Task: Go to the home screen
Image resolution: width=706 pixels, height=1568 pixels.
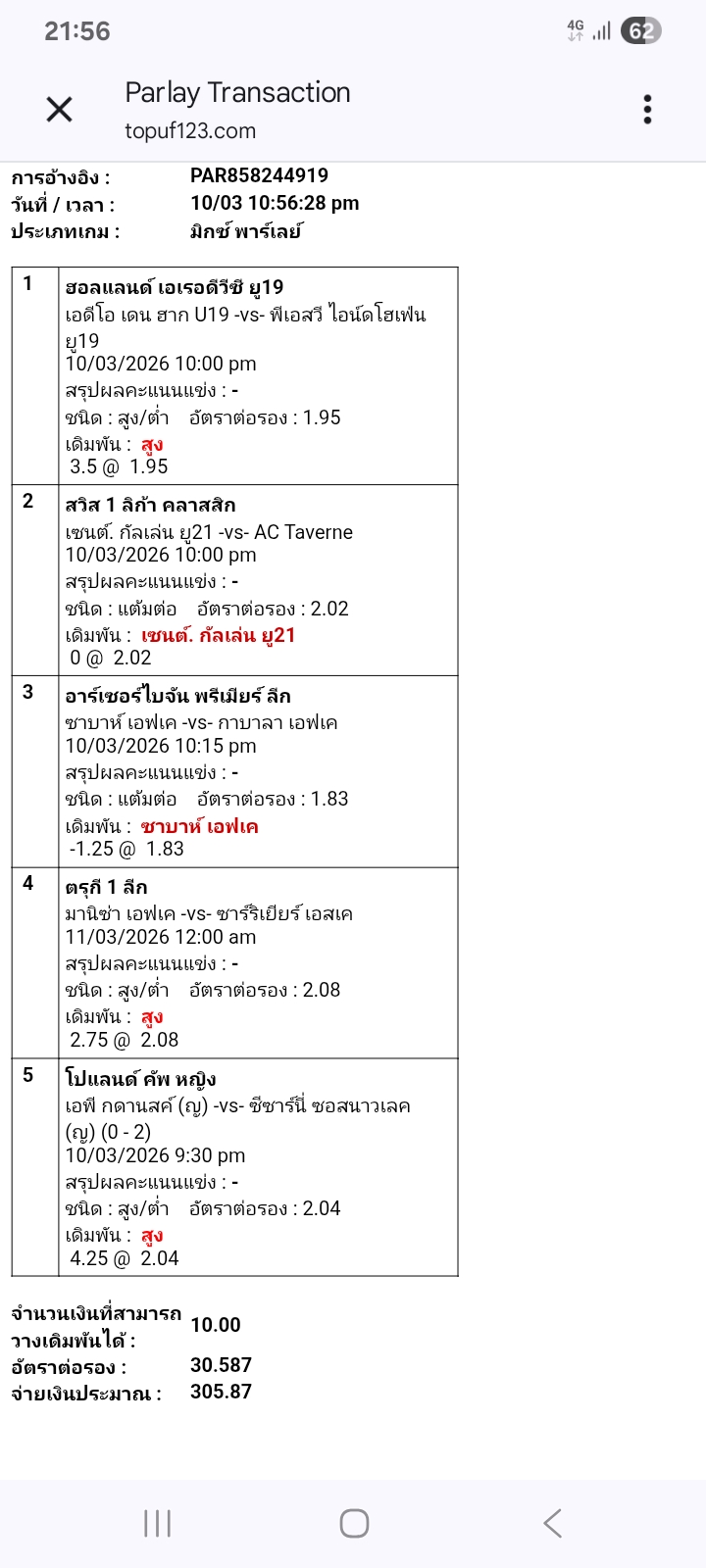Action: click(x=354, y=1523)
